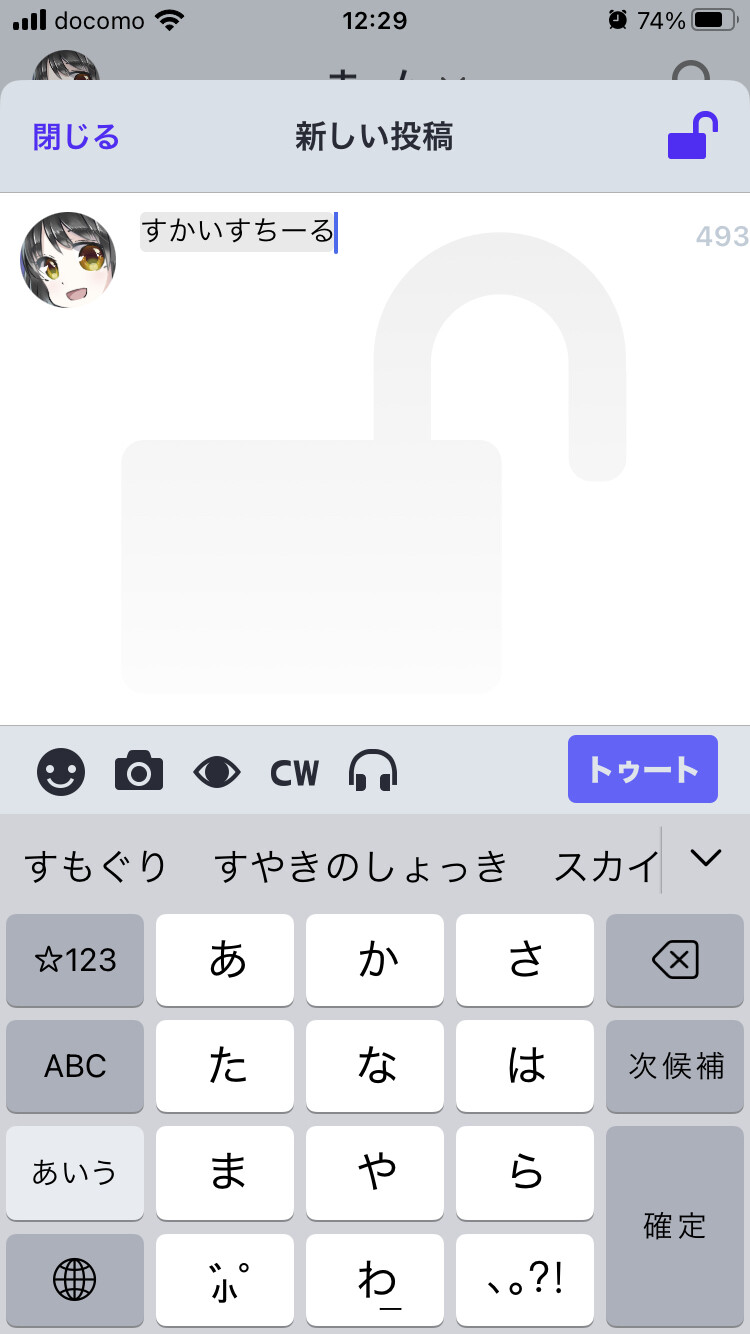Select the suggestion すもぐり

[x=96, y=866]
